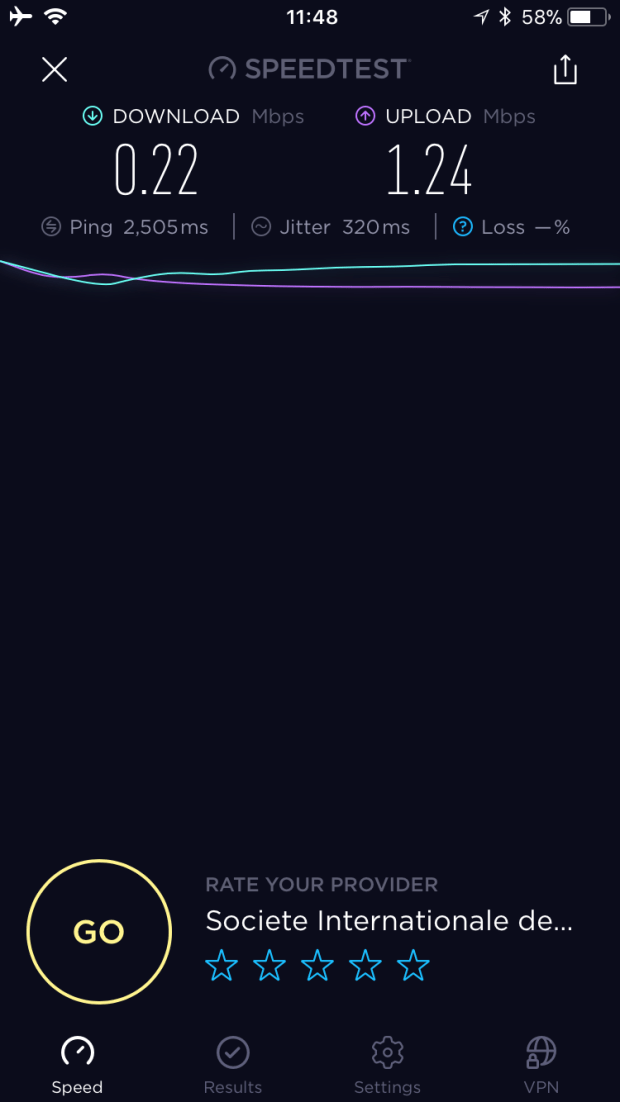Viewport: 620px width, 1102px height.
Task: Rate the provider two stars
Action: click(269, 966)
